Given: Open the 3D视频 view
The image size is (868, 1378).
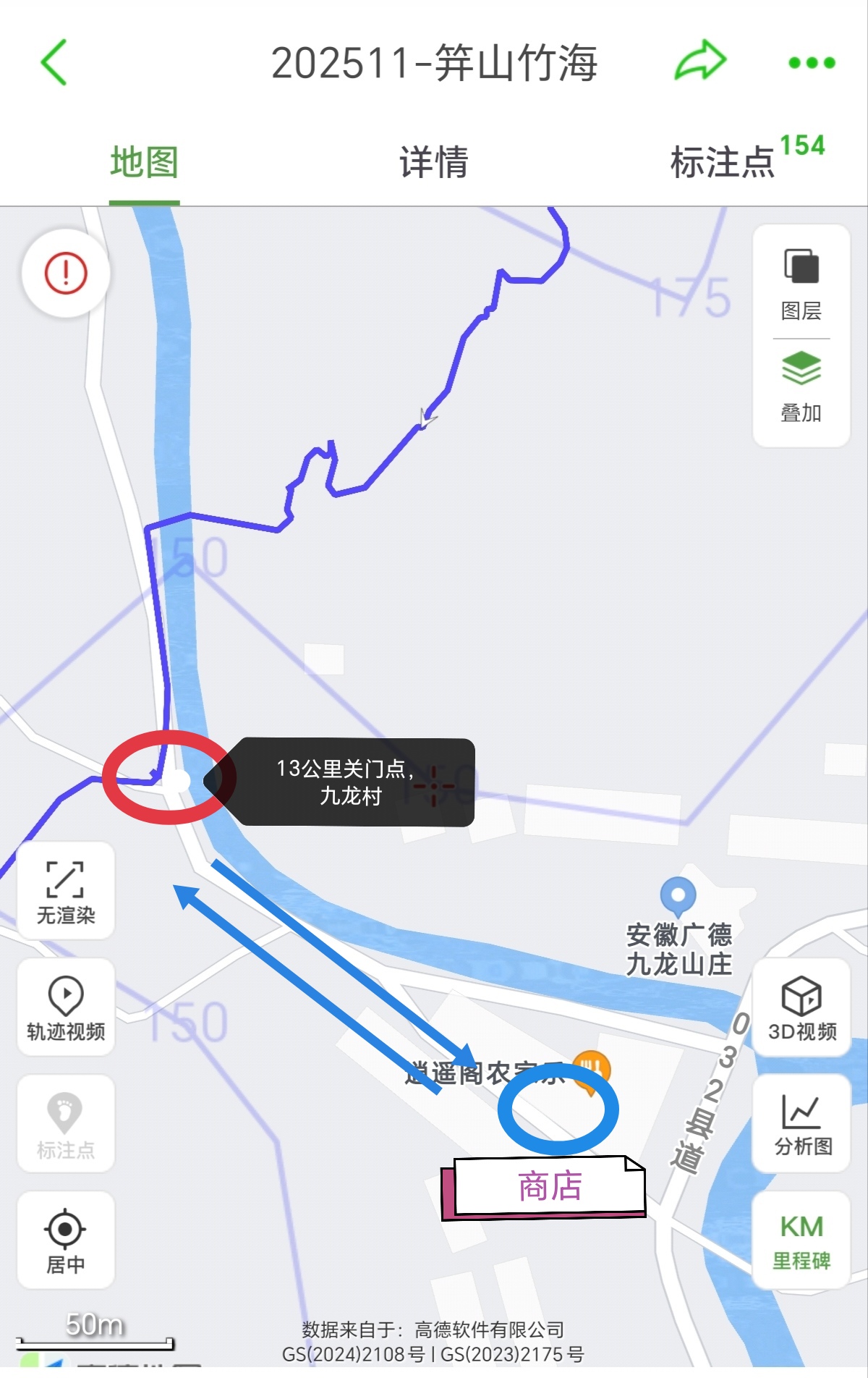Looking at the screenshot, I should (x=801, y=1007).
